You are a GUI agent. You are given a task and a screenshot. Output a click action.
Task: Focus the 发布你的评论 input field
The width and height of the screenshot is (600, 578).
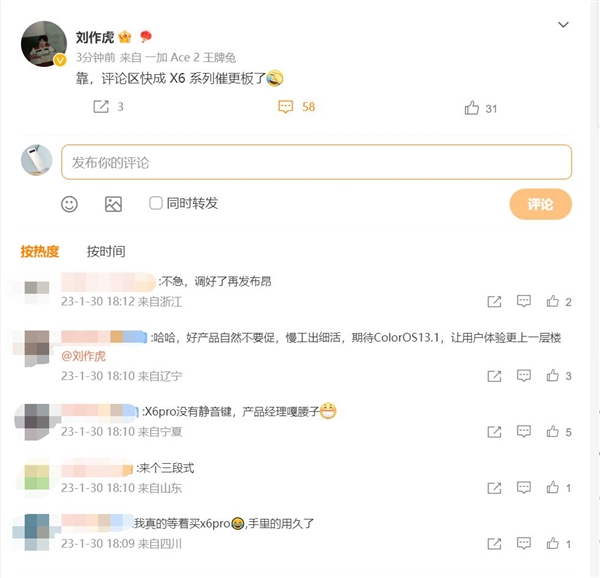(x=316, y=162)
